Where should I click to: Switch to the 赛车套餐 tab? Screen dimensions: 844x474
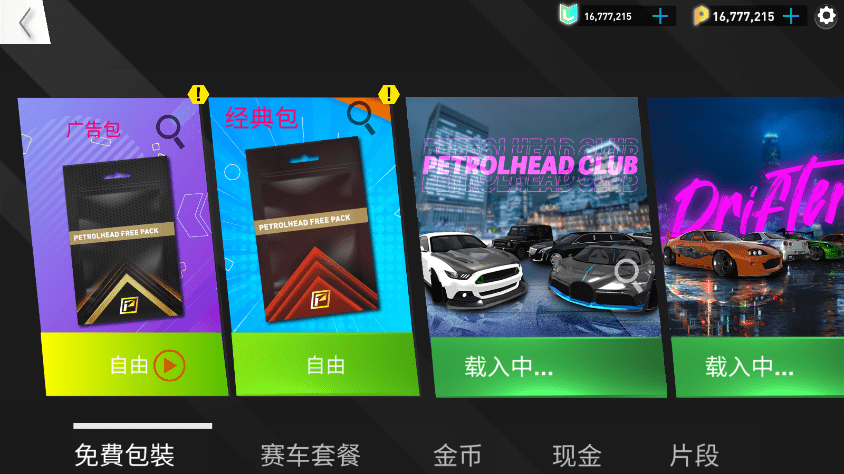point(309,456)
